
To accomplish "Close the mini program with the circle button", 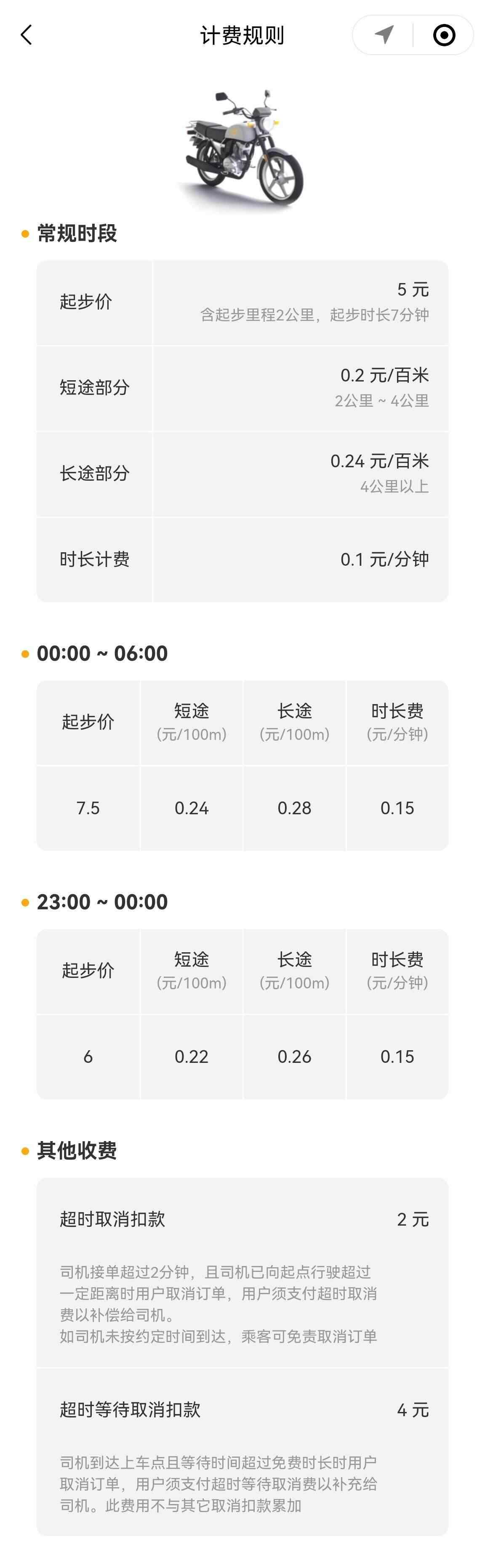I will (444, 35).
